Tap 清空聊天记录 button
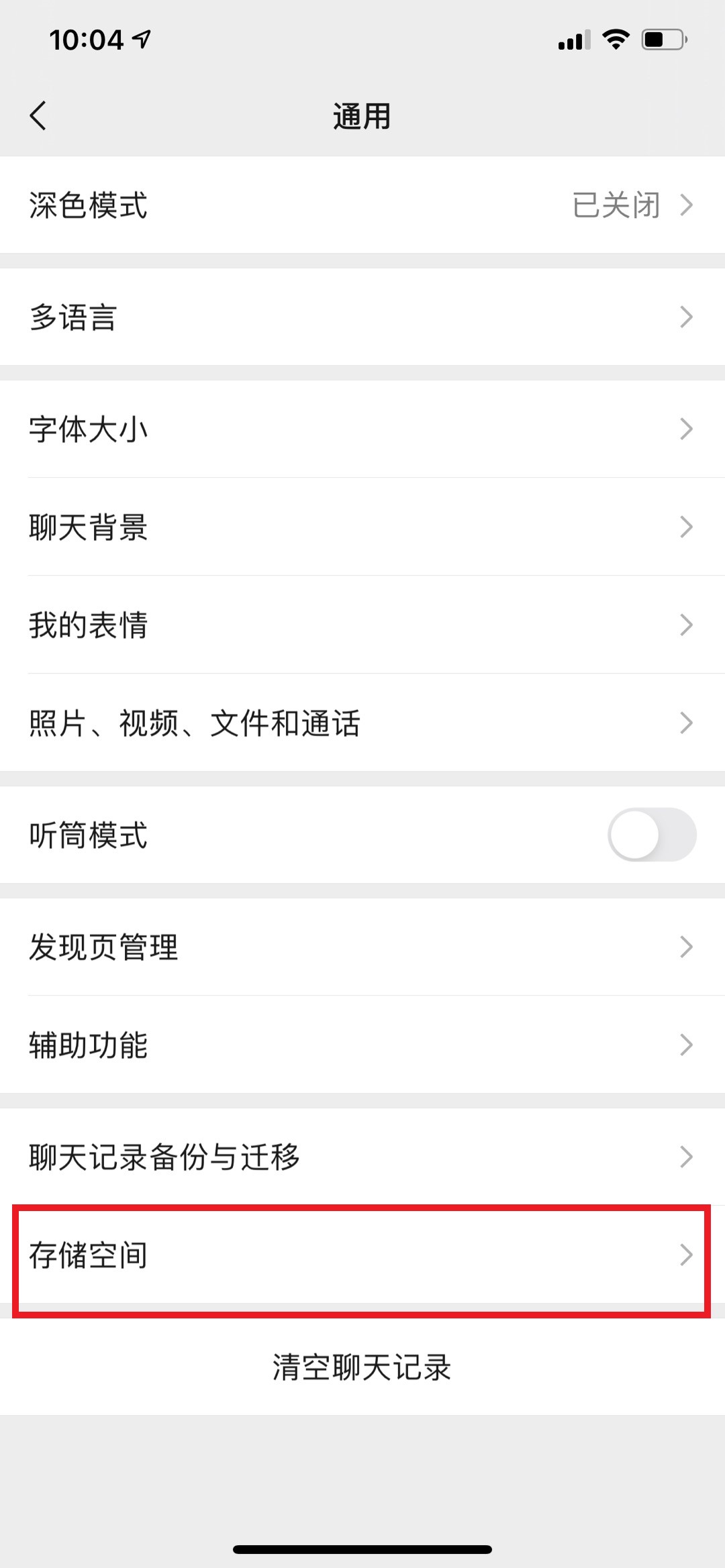Viewport: 725px width, 1568px height. pos(362,1367)
